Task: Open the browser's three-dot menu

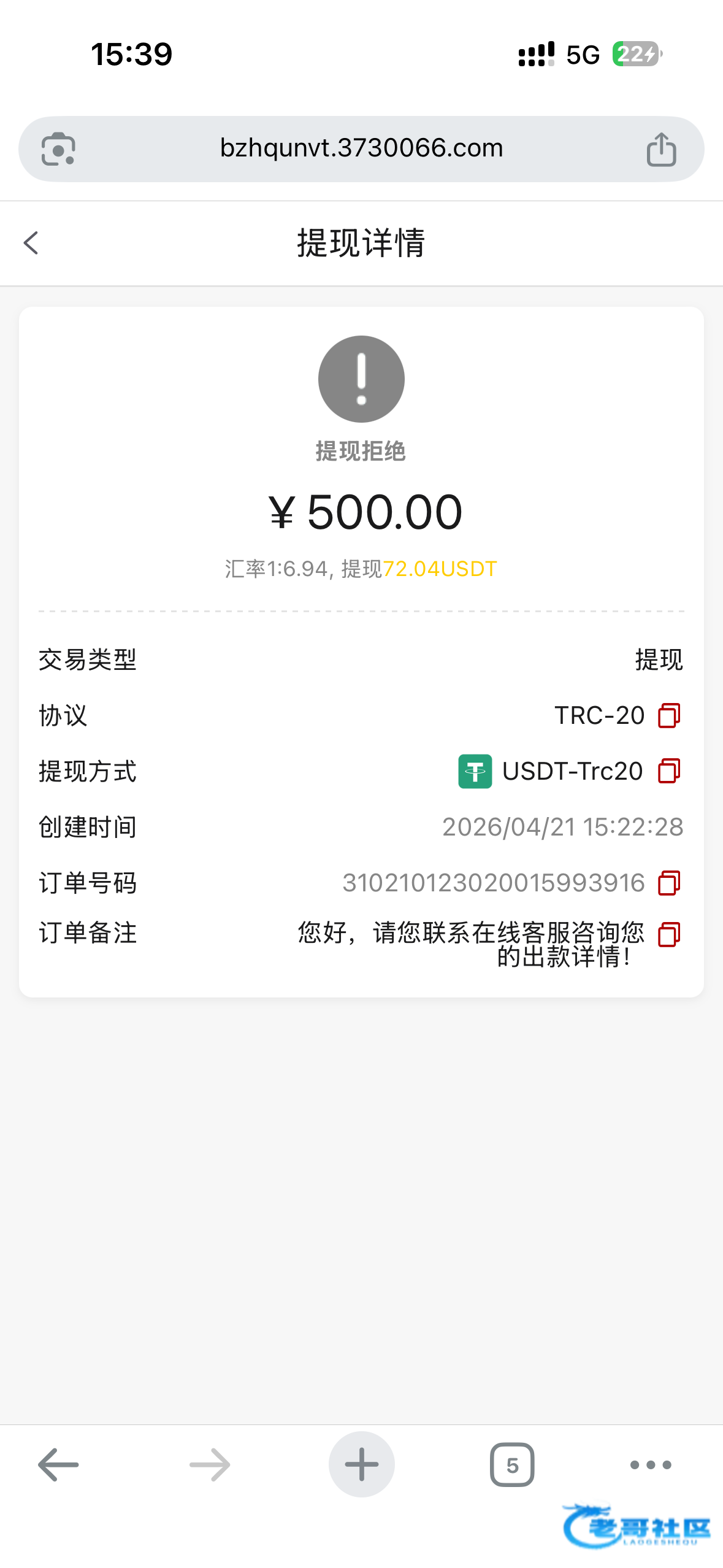Action: (651, 1465)
